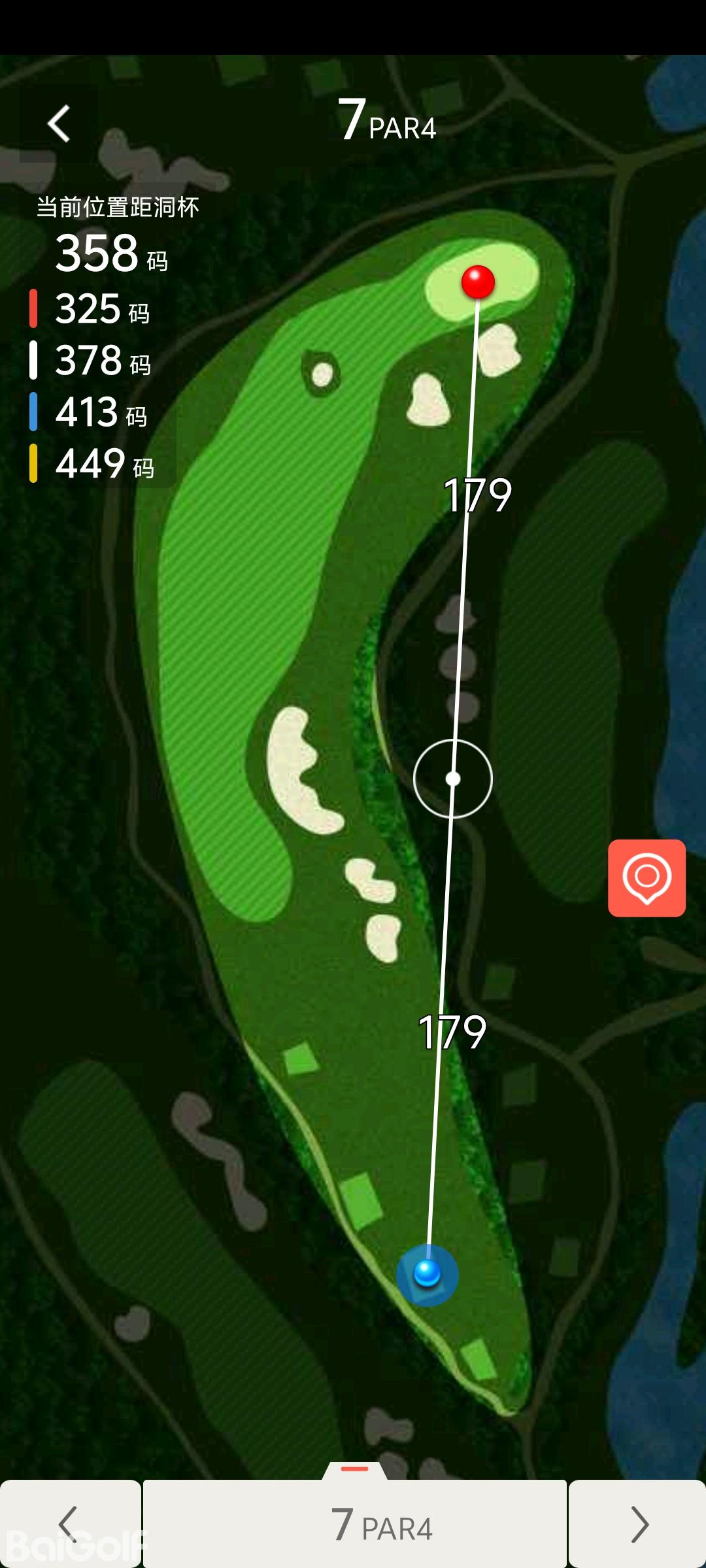This screenshot has width=706, height=1568.
Task: Open the hole 7 PAR4 selector bar
Action: (355, 1524)
